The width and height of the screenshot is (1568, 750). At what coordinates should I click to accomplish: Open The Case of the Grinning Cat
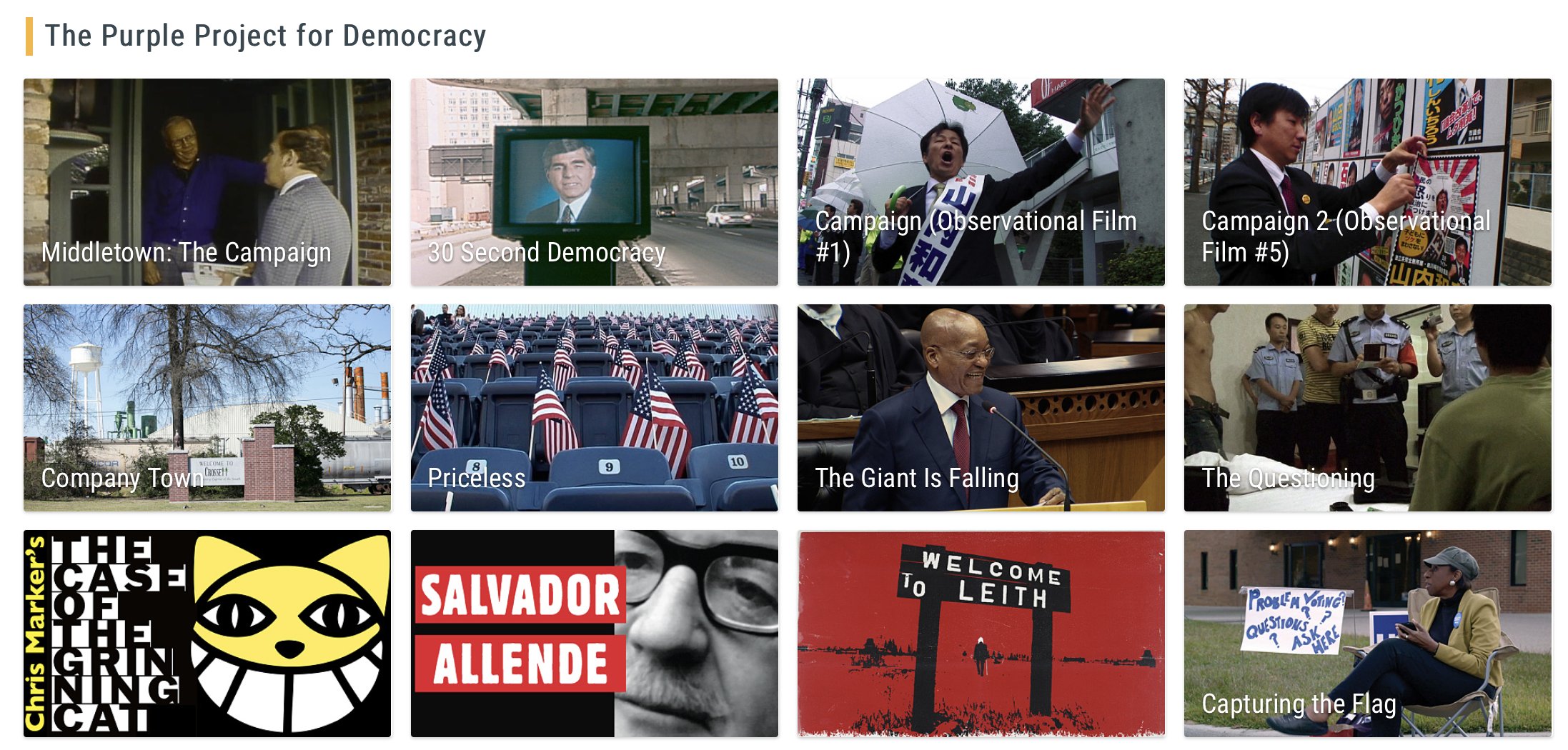point(207,634)
